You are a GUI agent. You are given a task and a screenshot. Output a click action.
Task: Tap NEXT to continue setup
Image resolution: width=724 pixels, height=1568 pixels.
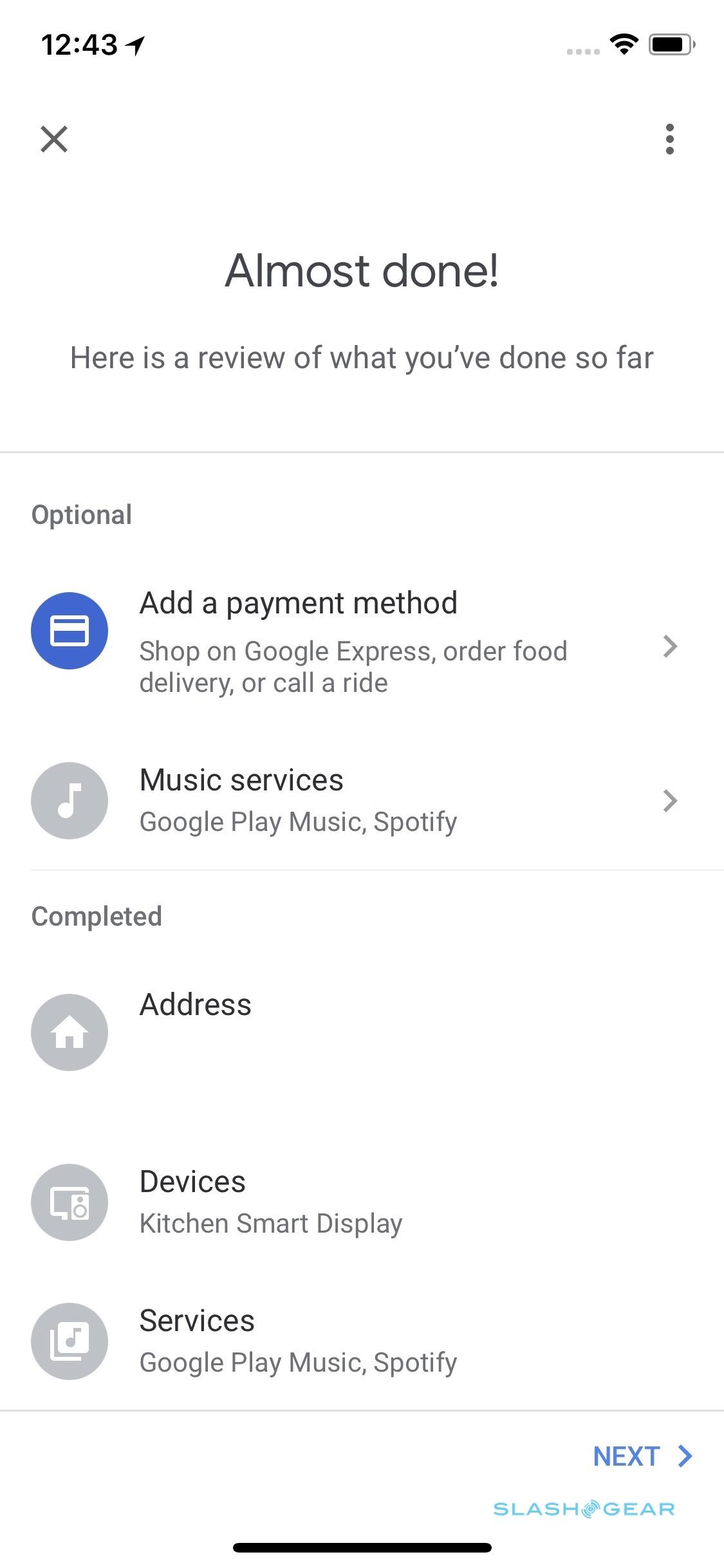pyautogui.click(x=641, y=1456)
